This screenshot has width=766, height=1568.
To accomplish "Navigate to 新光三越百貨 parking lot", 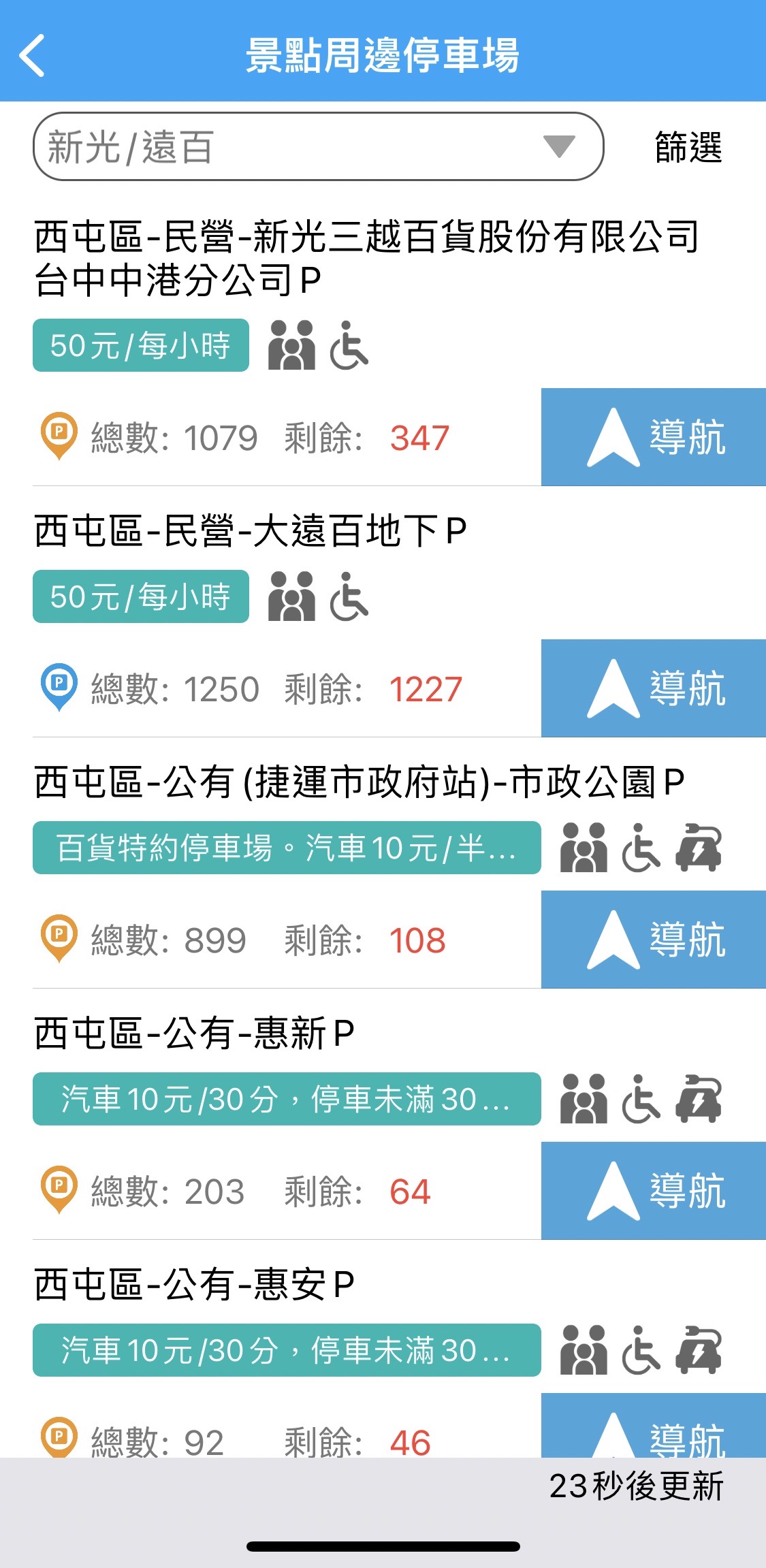I will (x=653, y=437).
